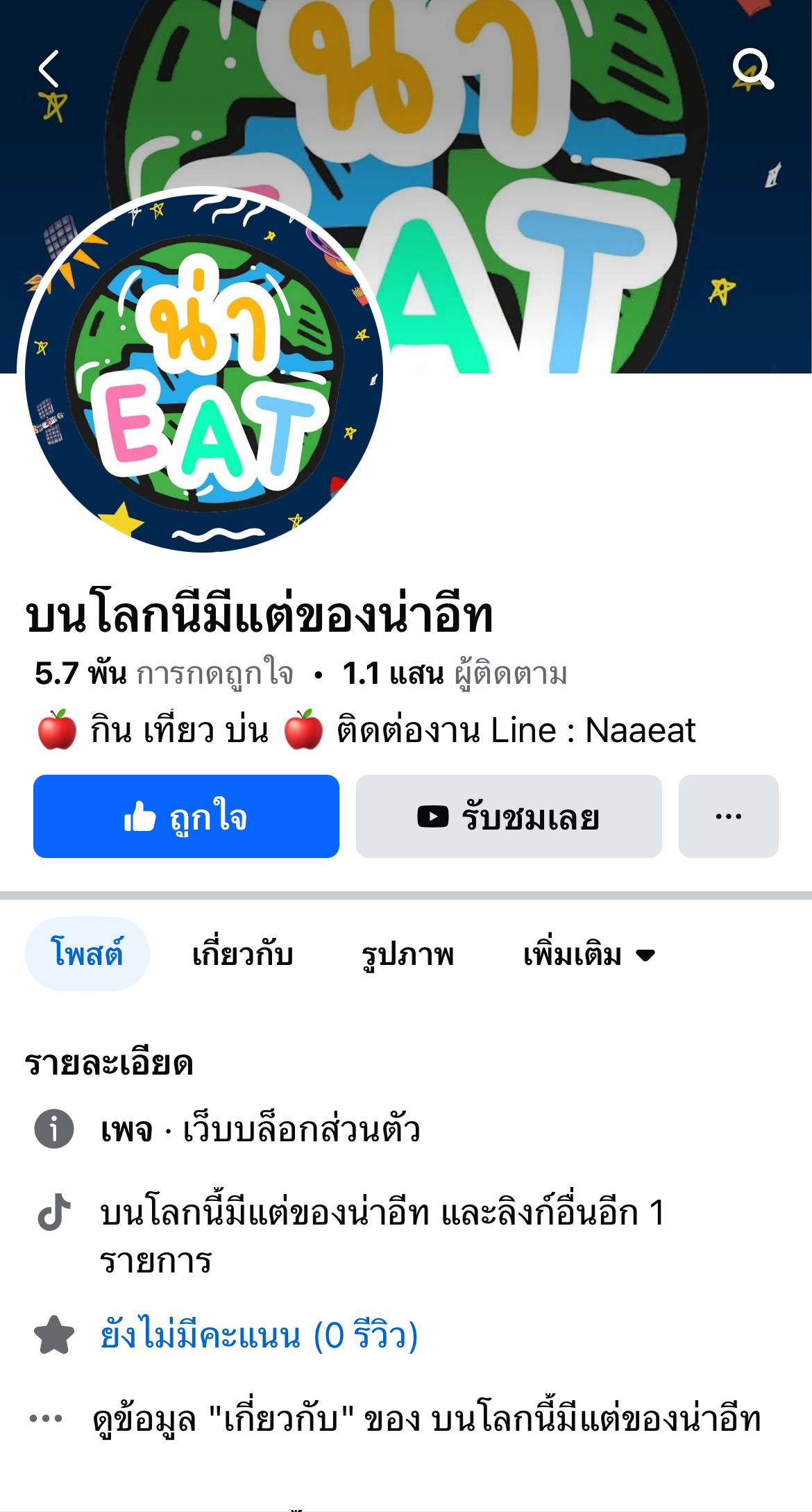The height and width of the screenshot is (1512, 812).
Task: View the page's ดูข้อมูล "เกี่ยวกับ" row
Action: 426,1419
